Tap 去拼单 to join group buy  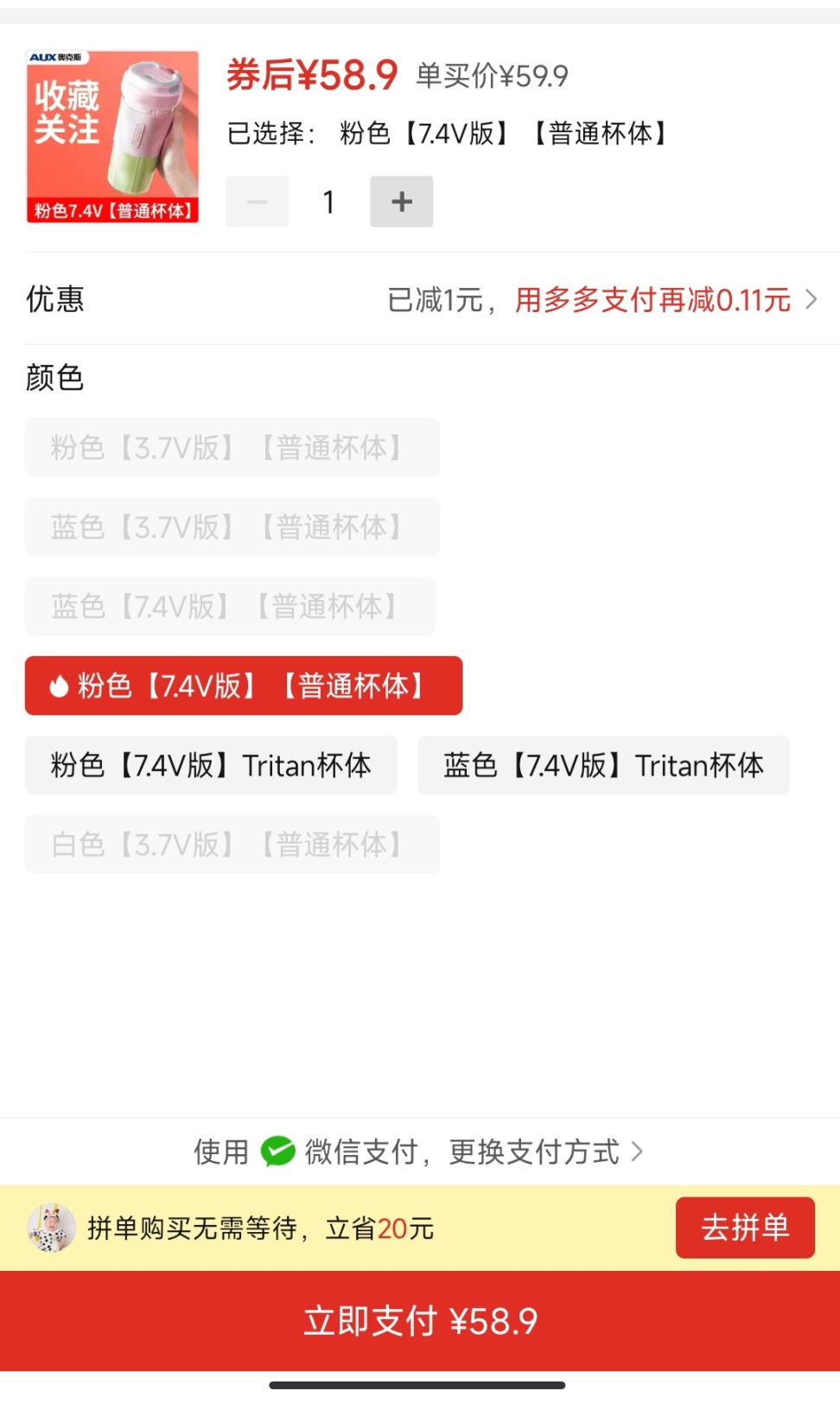[744, 1228]
